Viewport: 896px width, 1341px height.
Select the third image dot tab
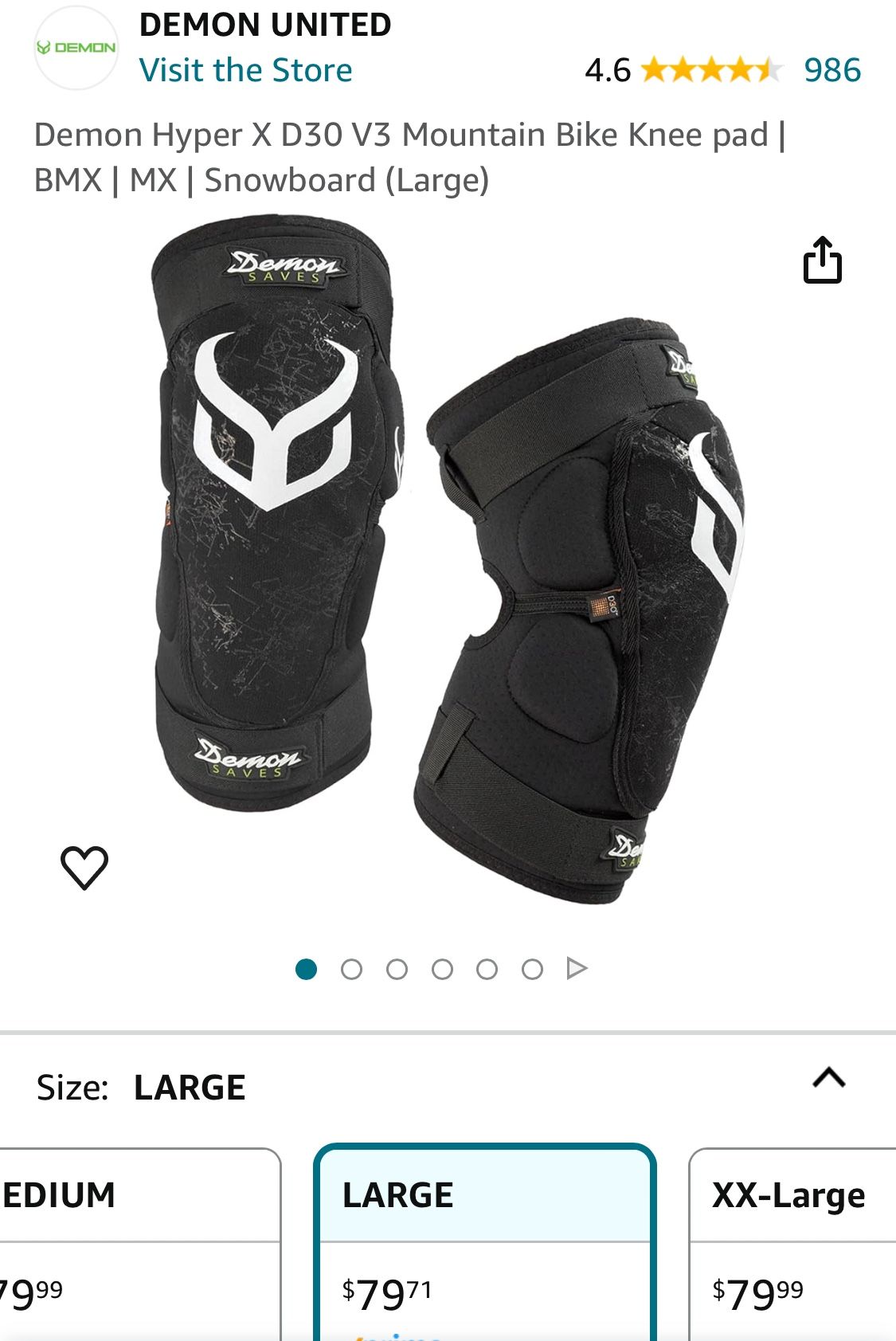click(398, 967)
